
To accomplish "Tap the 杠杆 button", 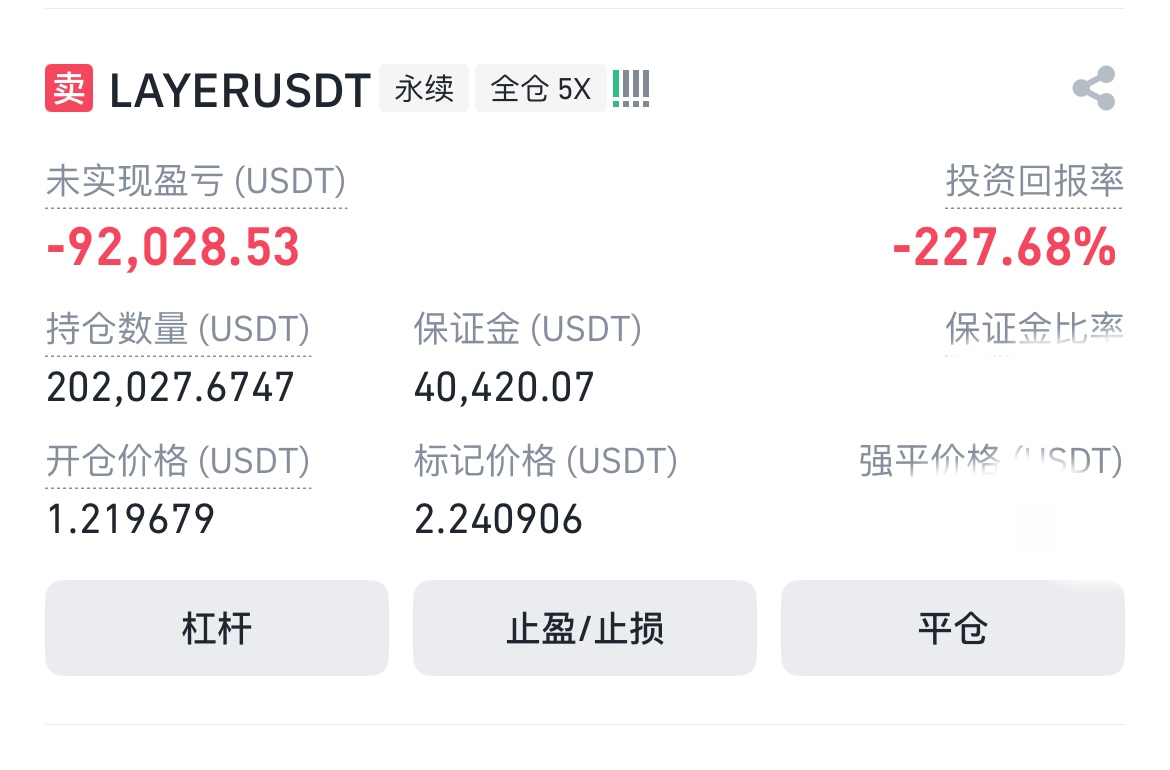I will [216, 628].
